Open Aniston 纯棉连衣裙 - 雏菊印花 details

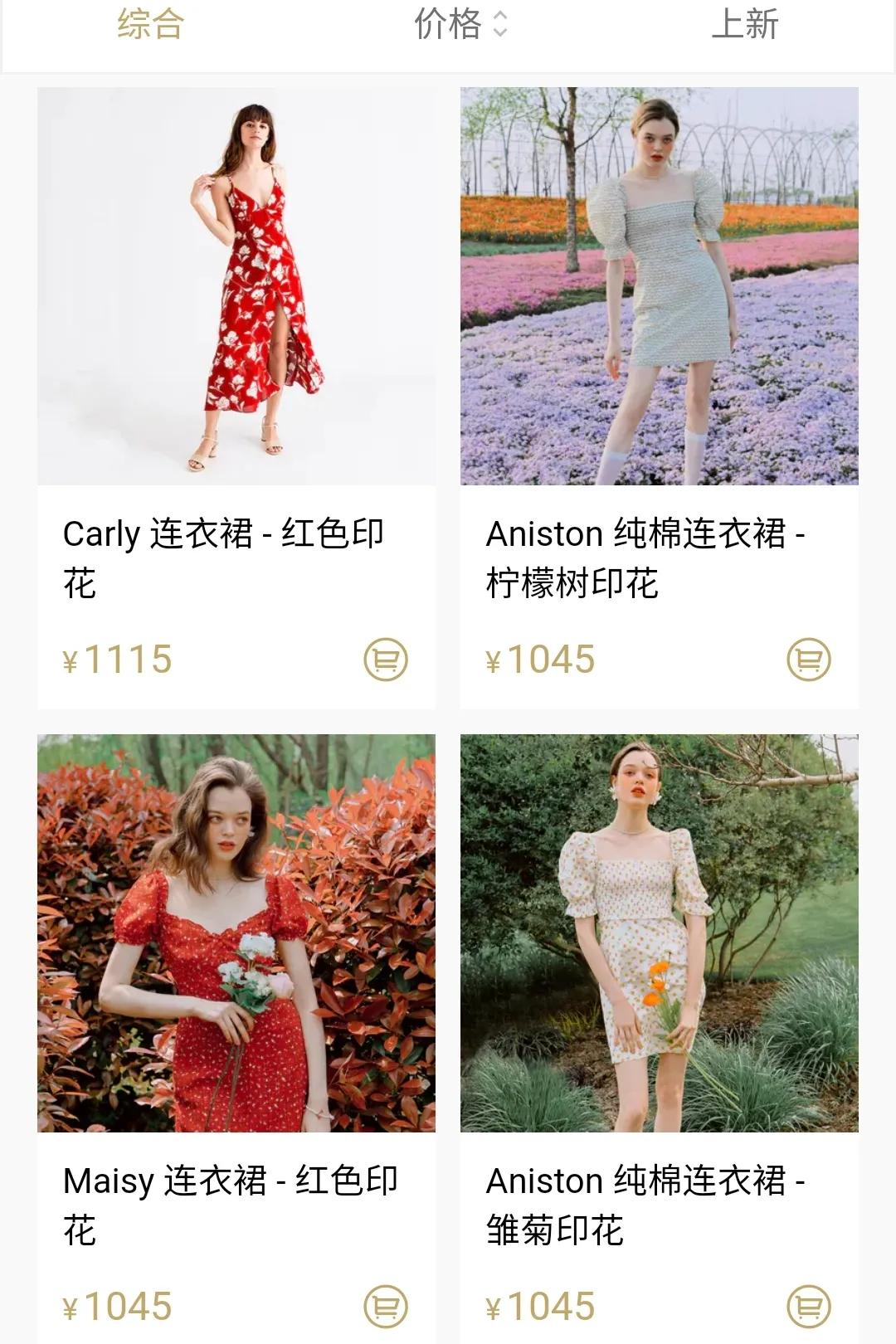(647, 1199)
